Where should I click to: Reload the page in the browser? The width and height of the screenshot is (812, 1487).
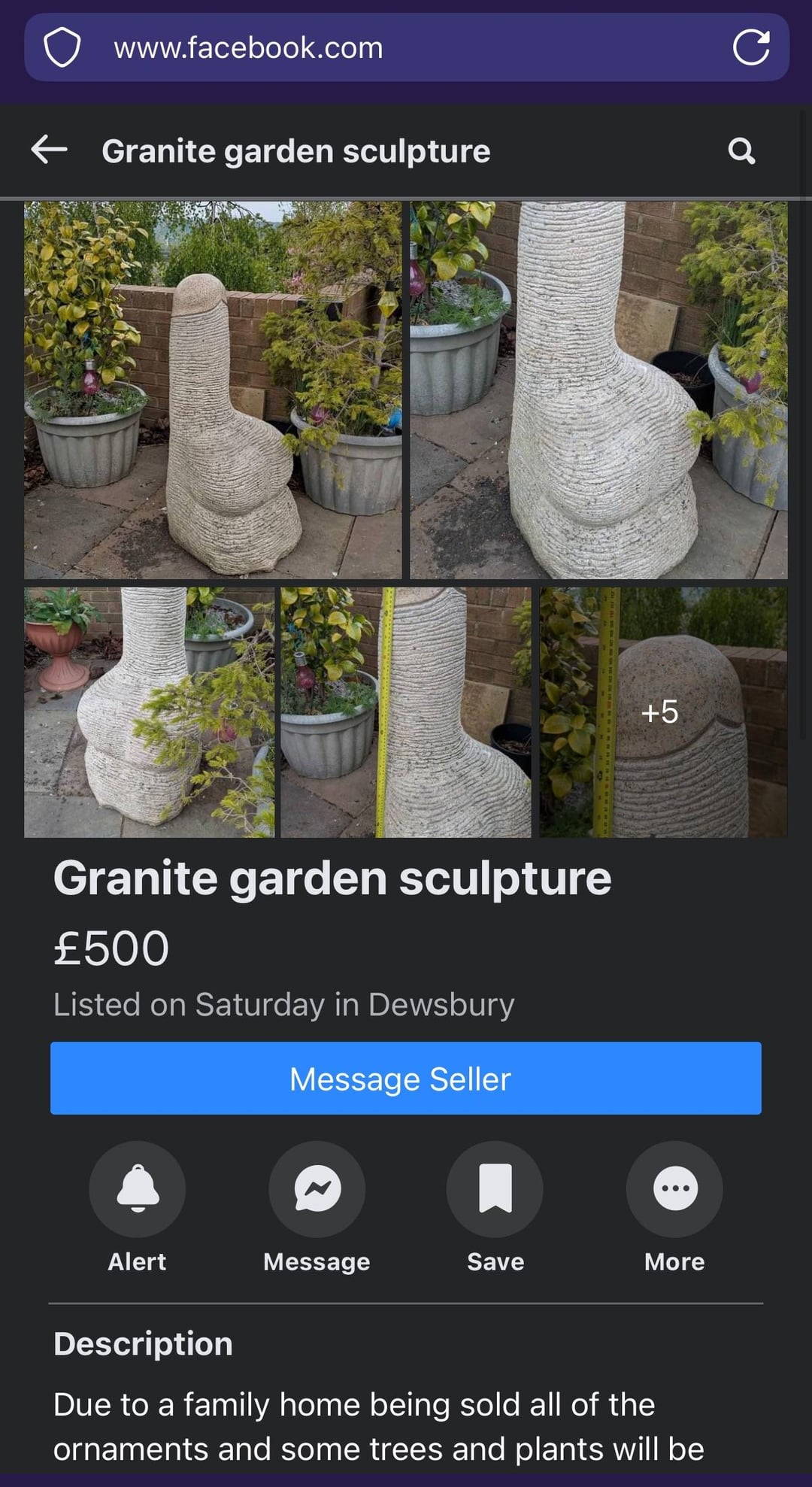pos(751,48)
